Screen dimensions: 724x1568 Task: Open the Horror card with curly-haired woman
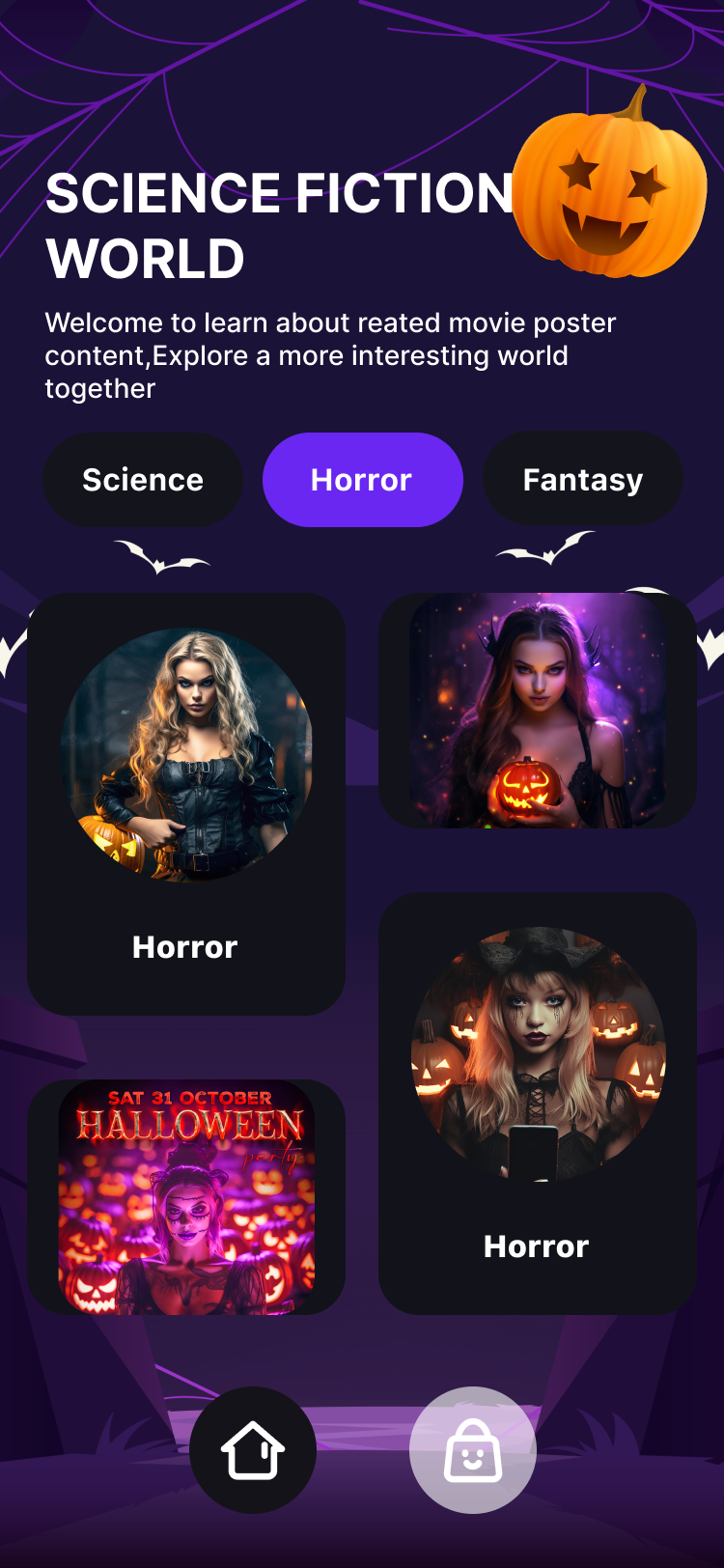(x=186, y=803)
